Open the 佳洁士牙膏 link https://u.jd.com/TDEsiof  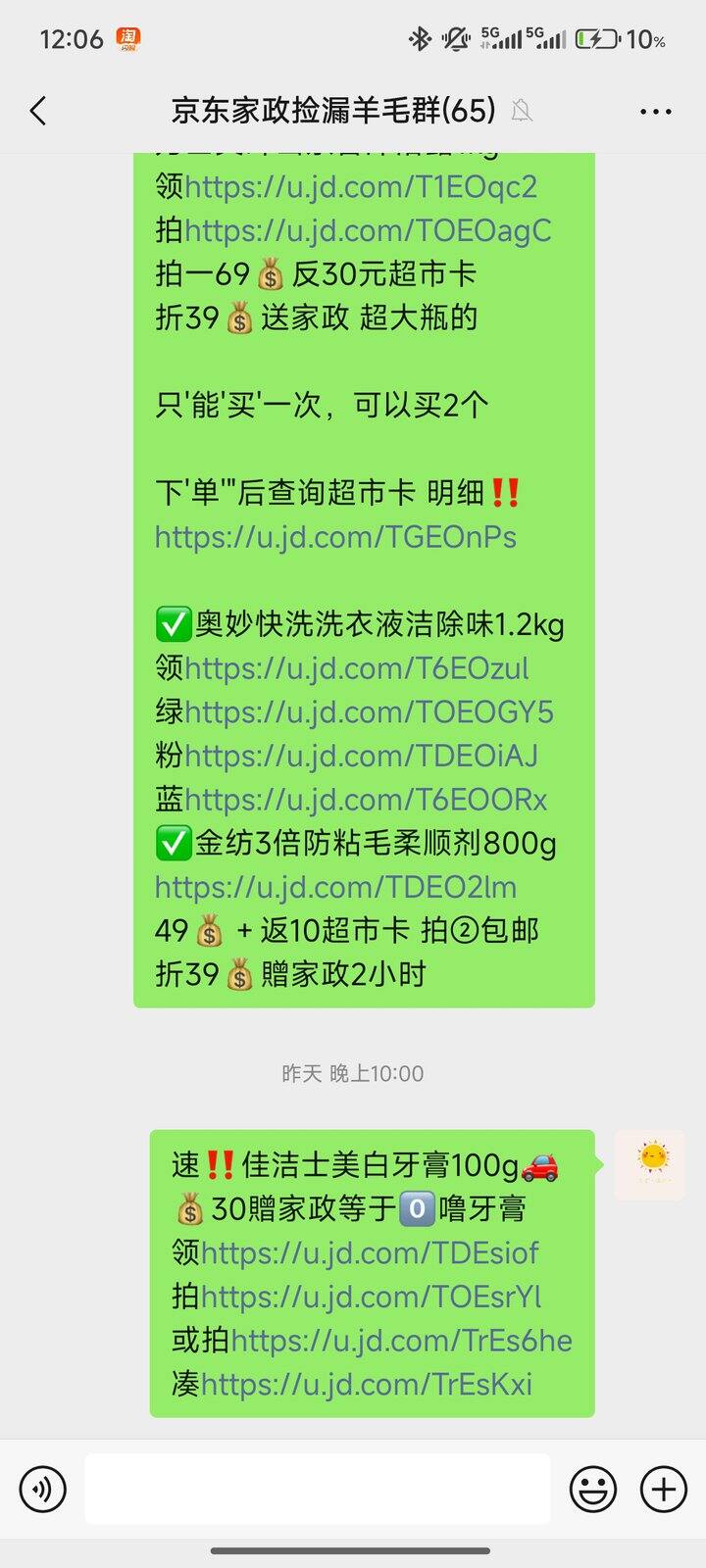pyautogui.click(x=369, y=1252)
